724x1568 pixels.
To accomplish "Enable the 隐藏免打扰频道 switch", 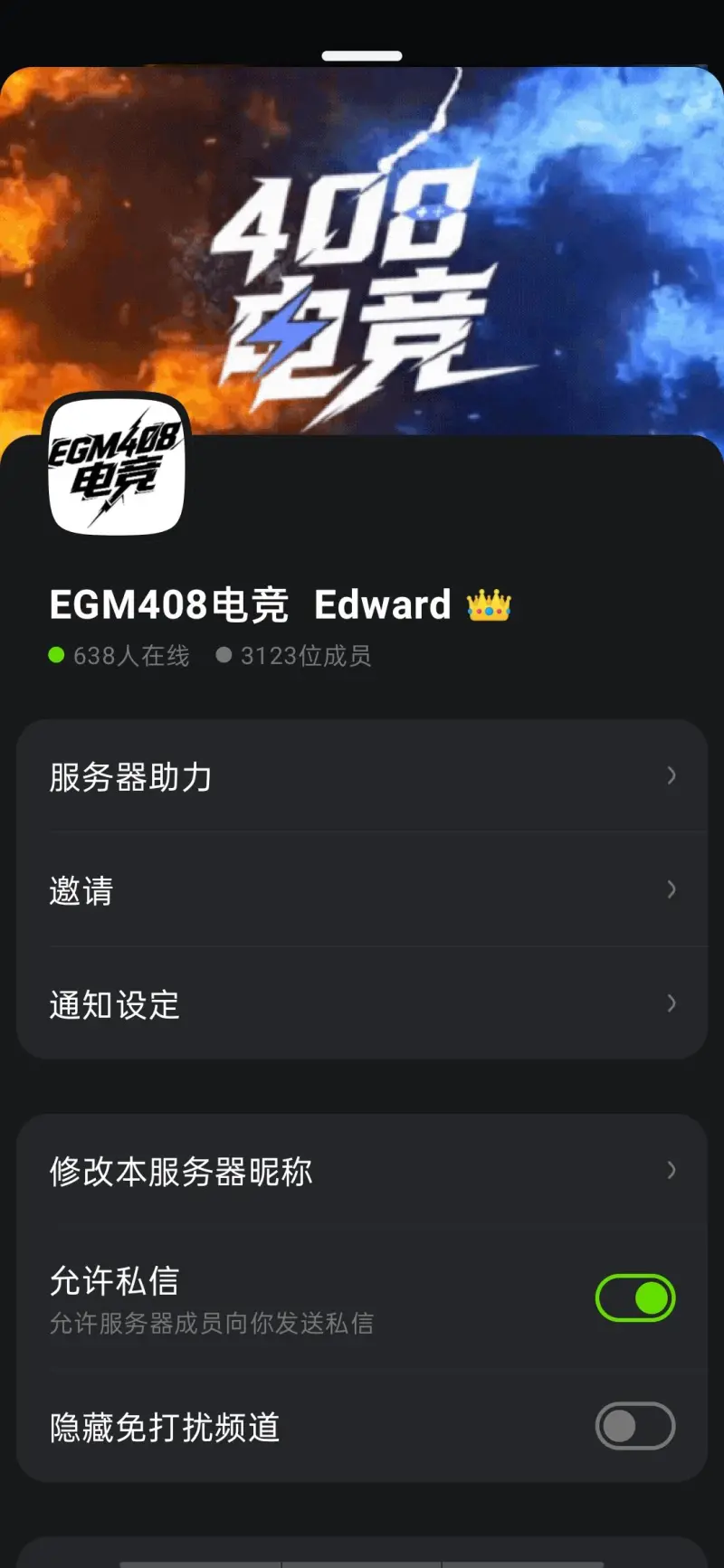I will coord(634,1427).
